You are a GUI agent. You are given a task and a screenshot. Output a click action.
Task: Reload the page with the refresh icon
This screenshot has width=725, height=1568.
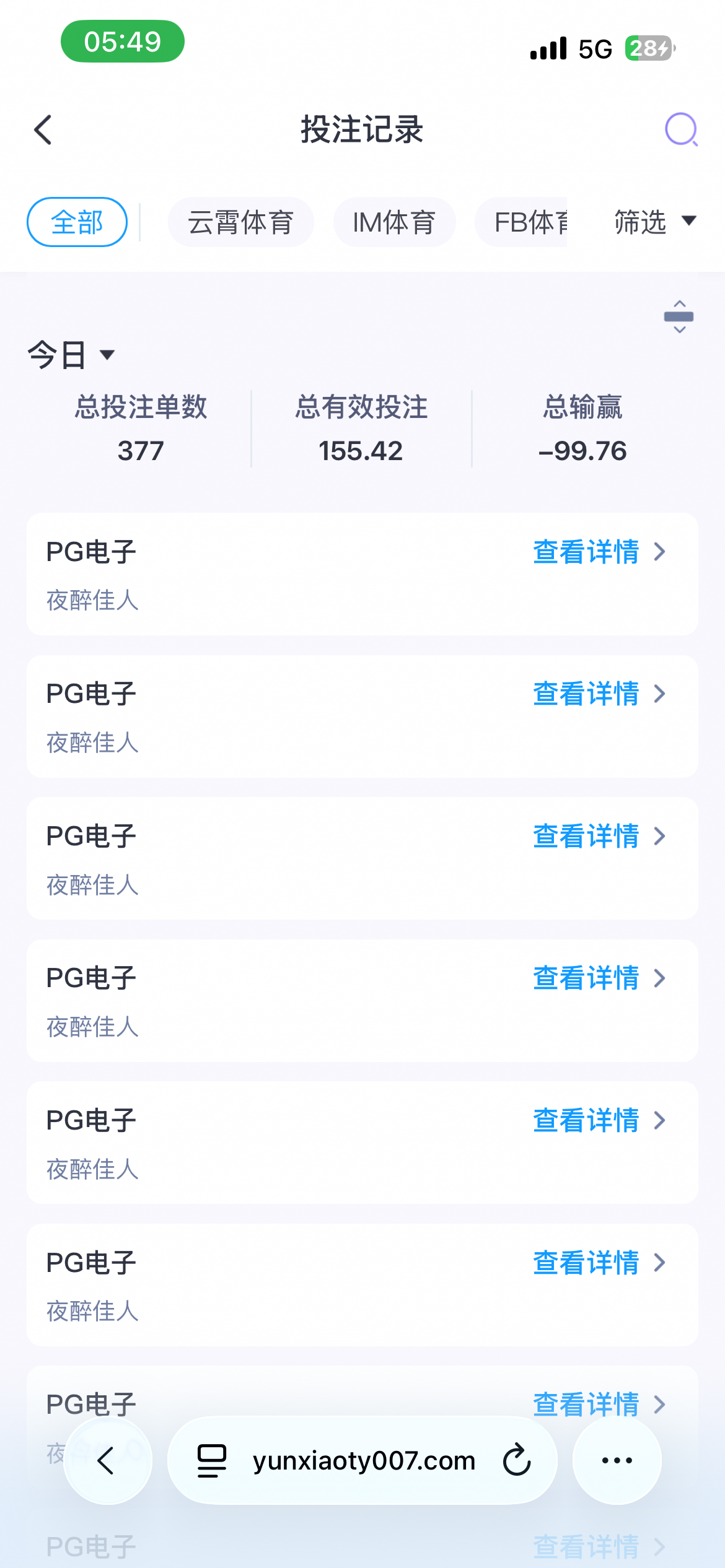coord(517,1460)
